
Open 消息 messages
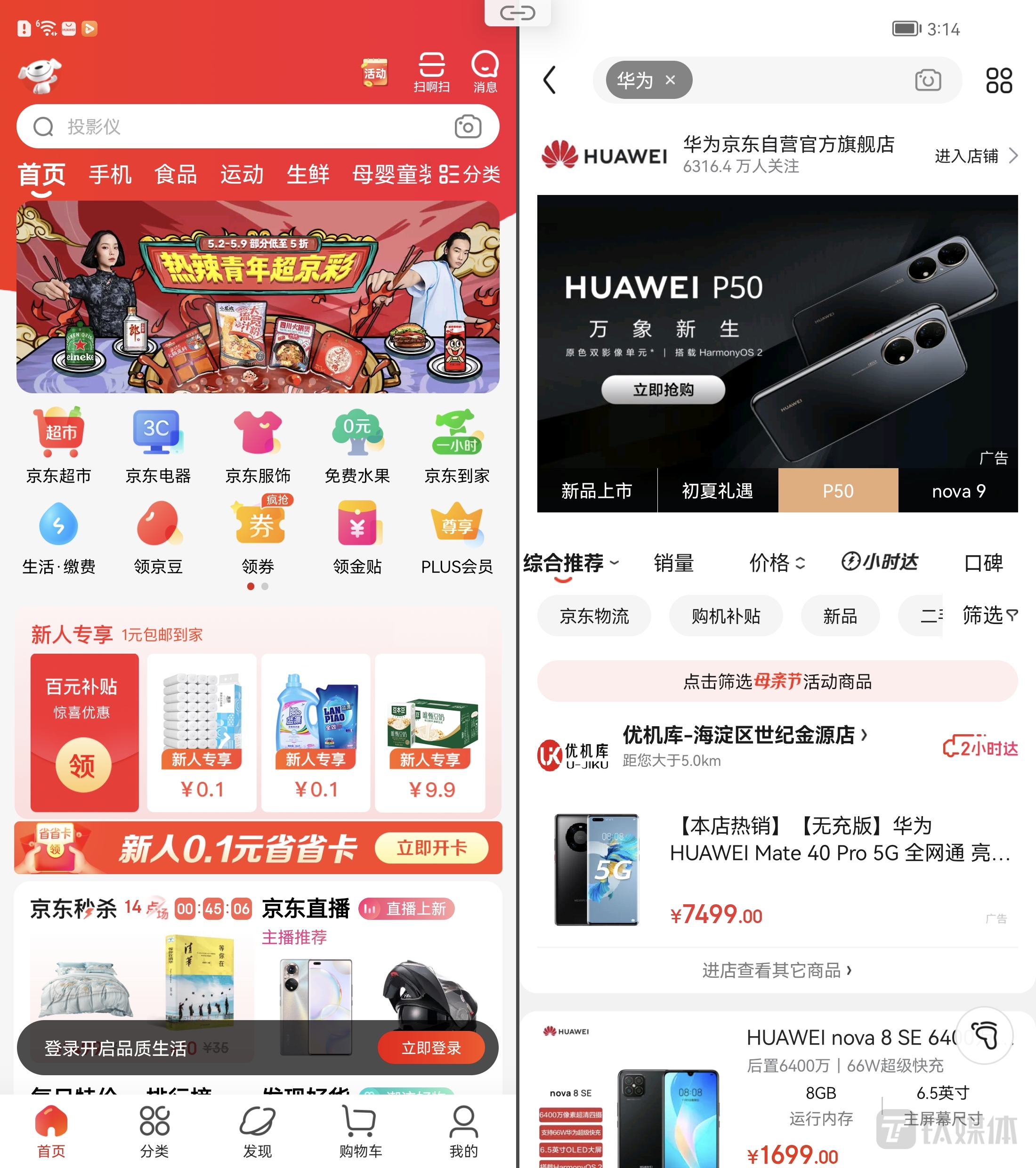click(x=485, y=72)
